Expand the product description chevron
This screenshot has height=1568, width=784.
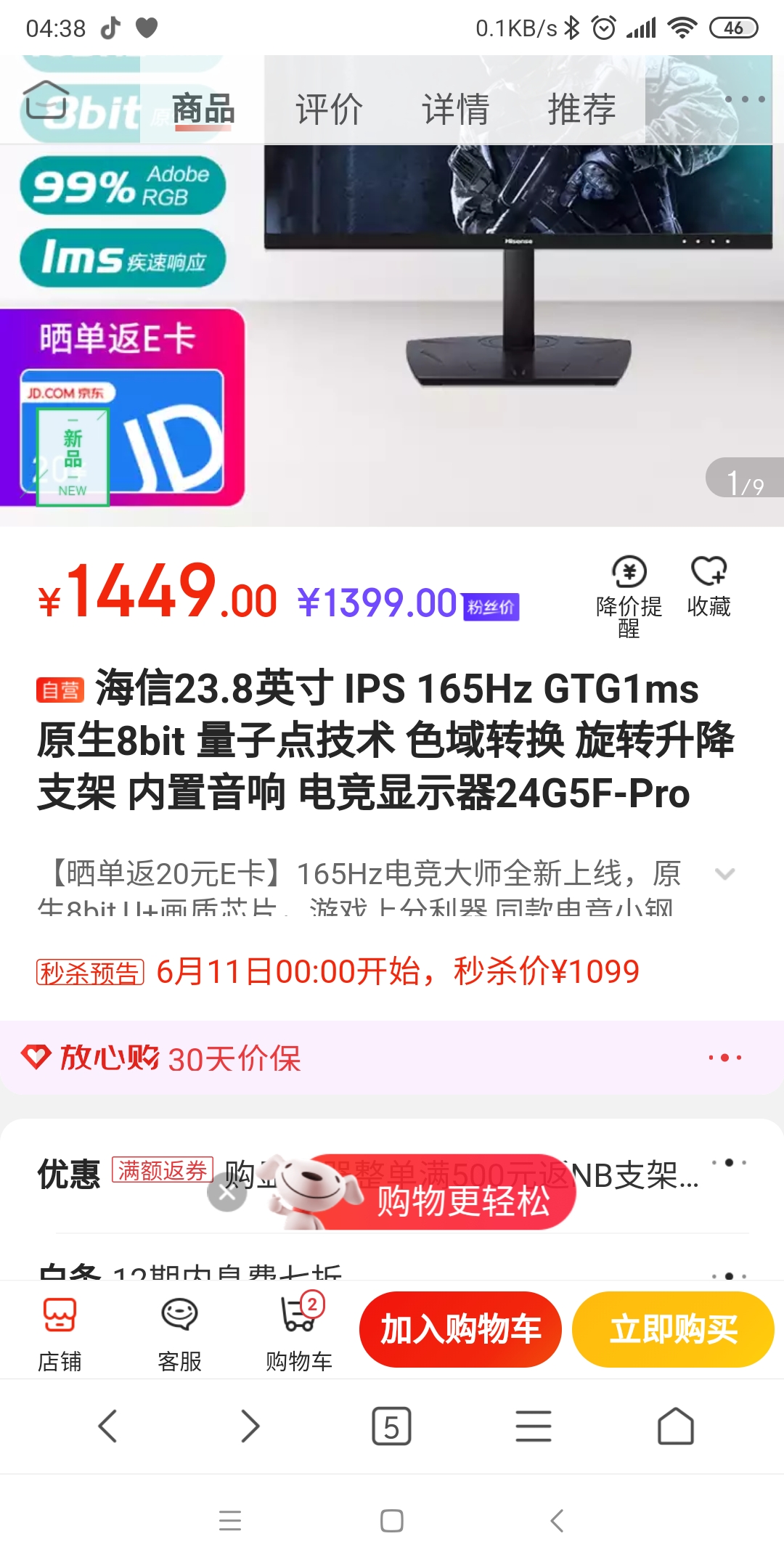click(x=724, y=874)
